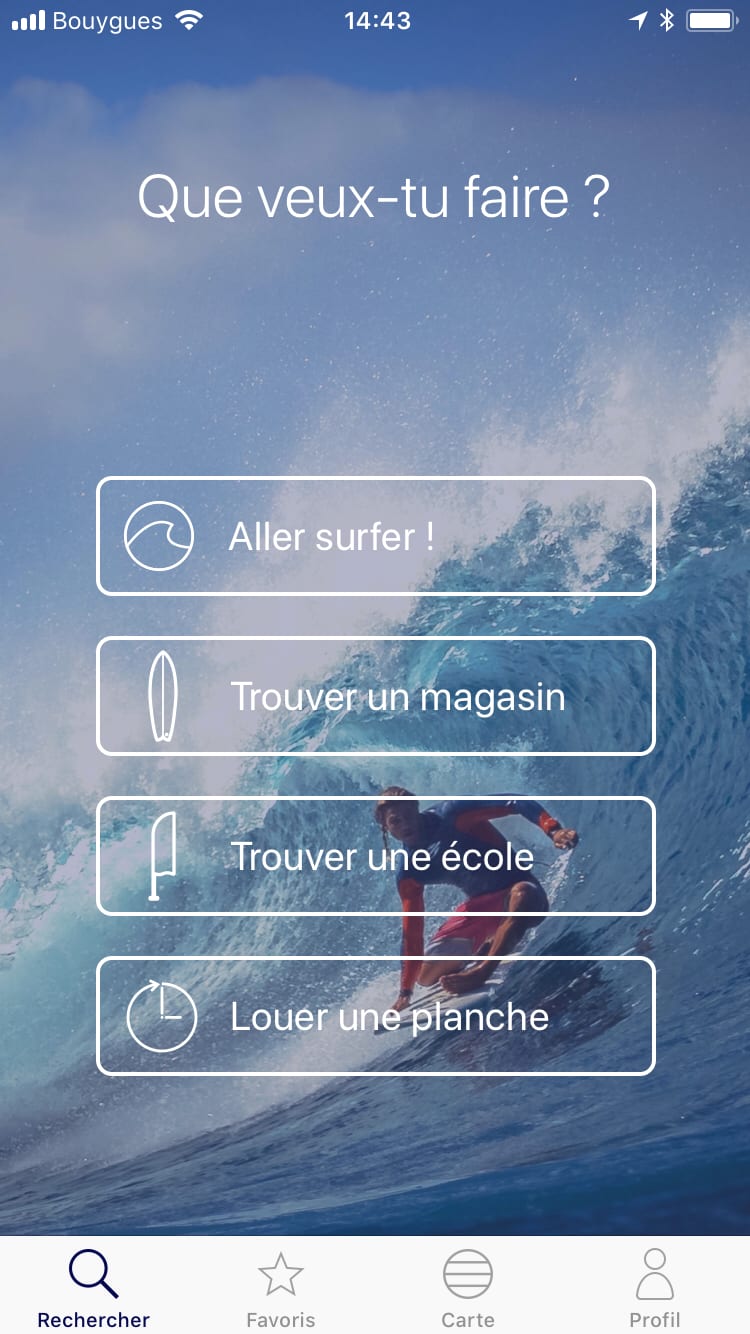This screenshot has width=750, height=1334.
Task: Go to the Carte tab
Action: click(468, 1287)
